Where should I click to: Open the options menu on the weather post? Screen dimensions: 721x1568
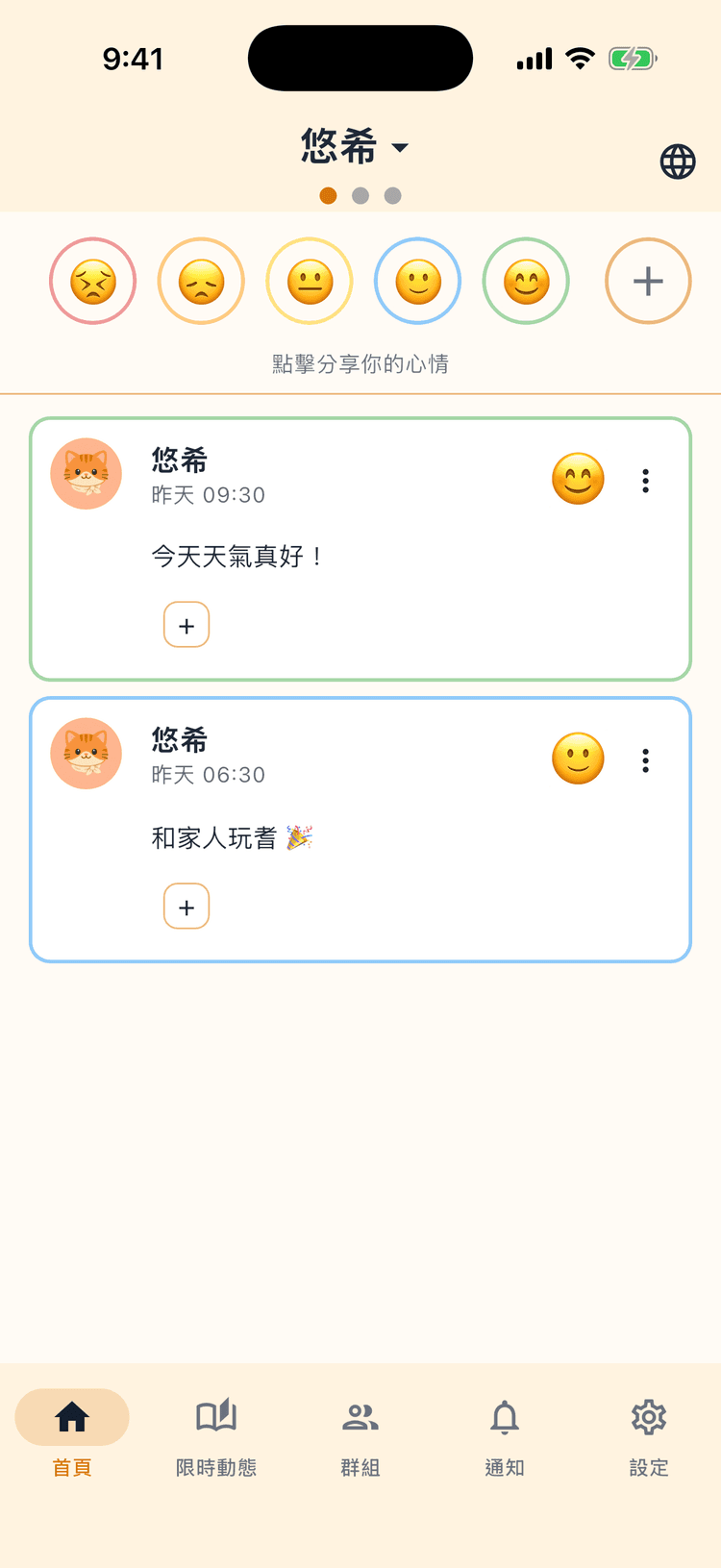645,481
